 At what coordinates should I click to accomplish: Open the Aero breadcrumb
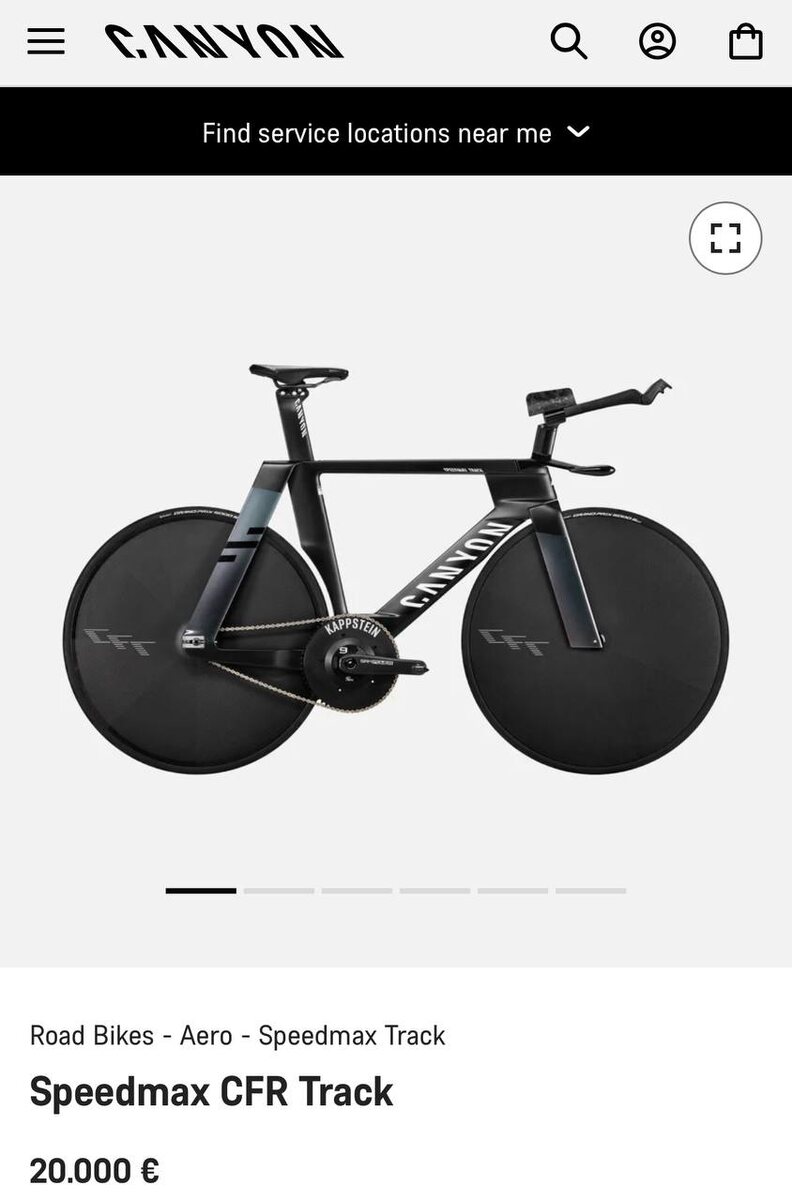coord(206,1035)
